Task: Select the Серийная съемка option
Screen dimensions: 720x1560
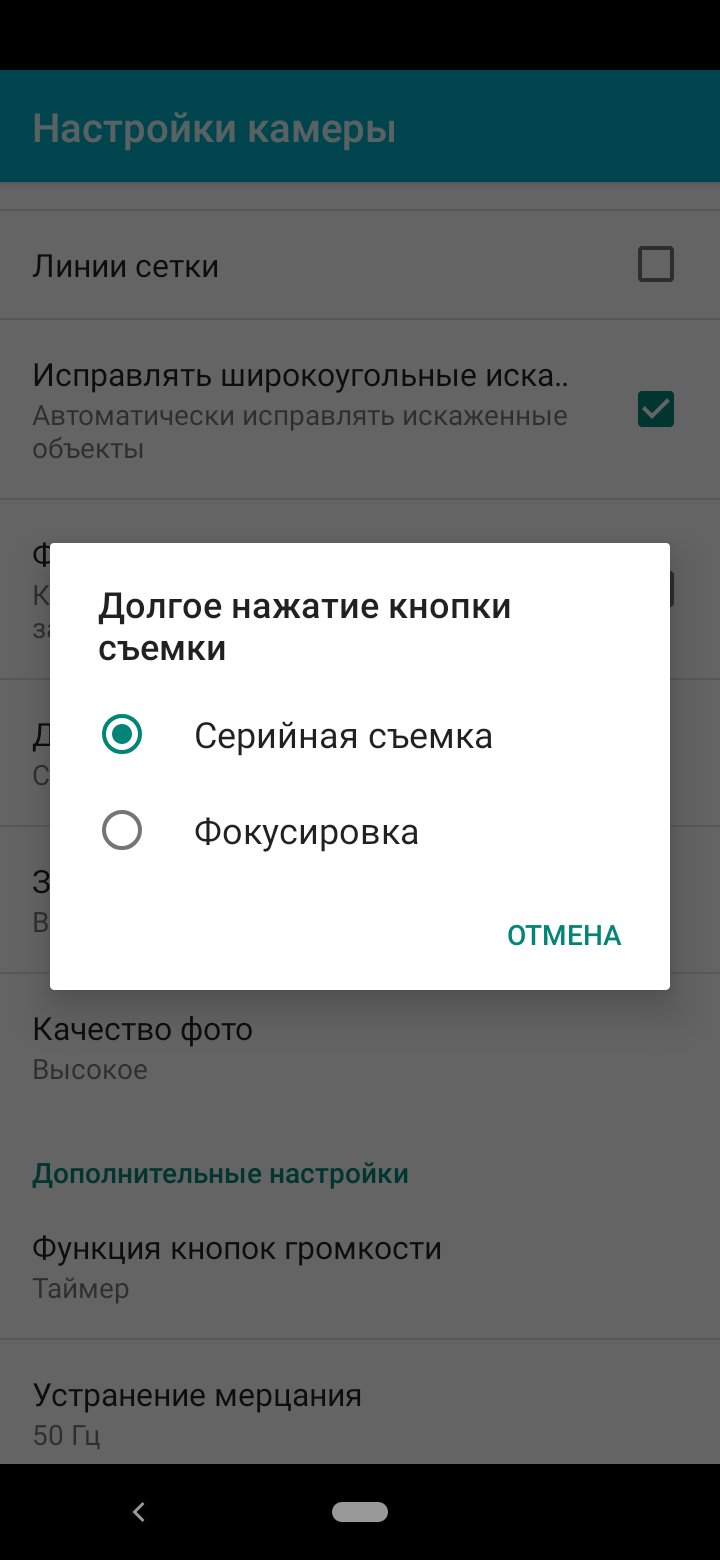Action: coord(360,736)
